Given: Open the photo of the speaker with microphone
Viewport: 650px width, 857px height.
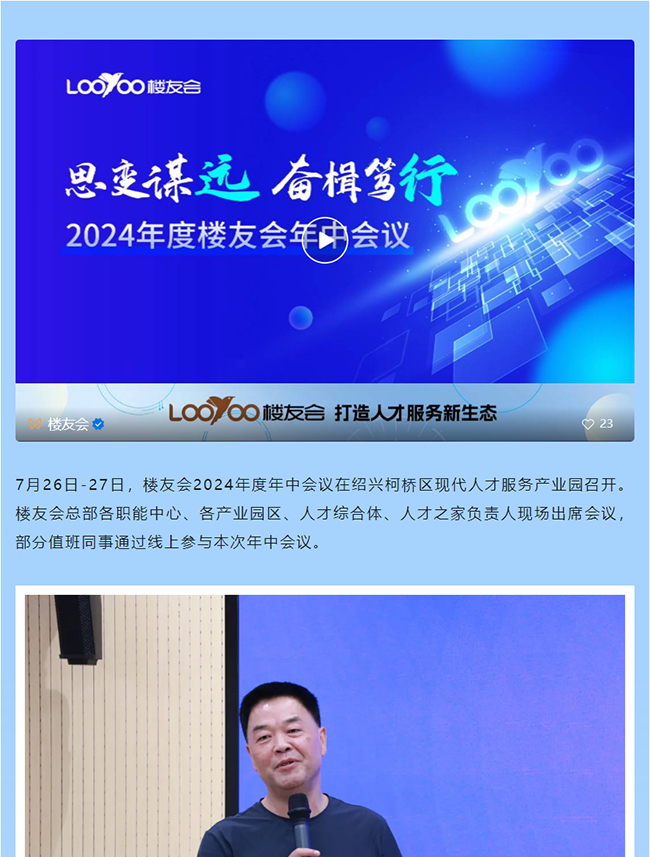Looking at the screenshot, I should pyautogui.click(x=325, y=725).
